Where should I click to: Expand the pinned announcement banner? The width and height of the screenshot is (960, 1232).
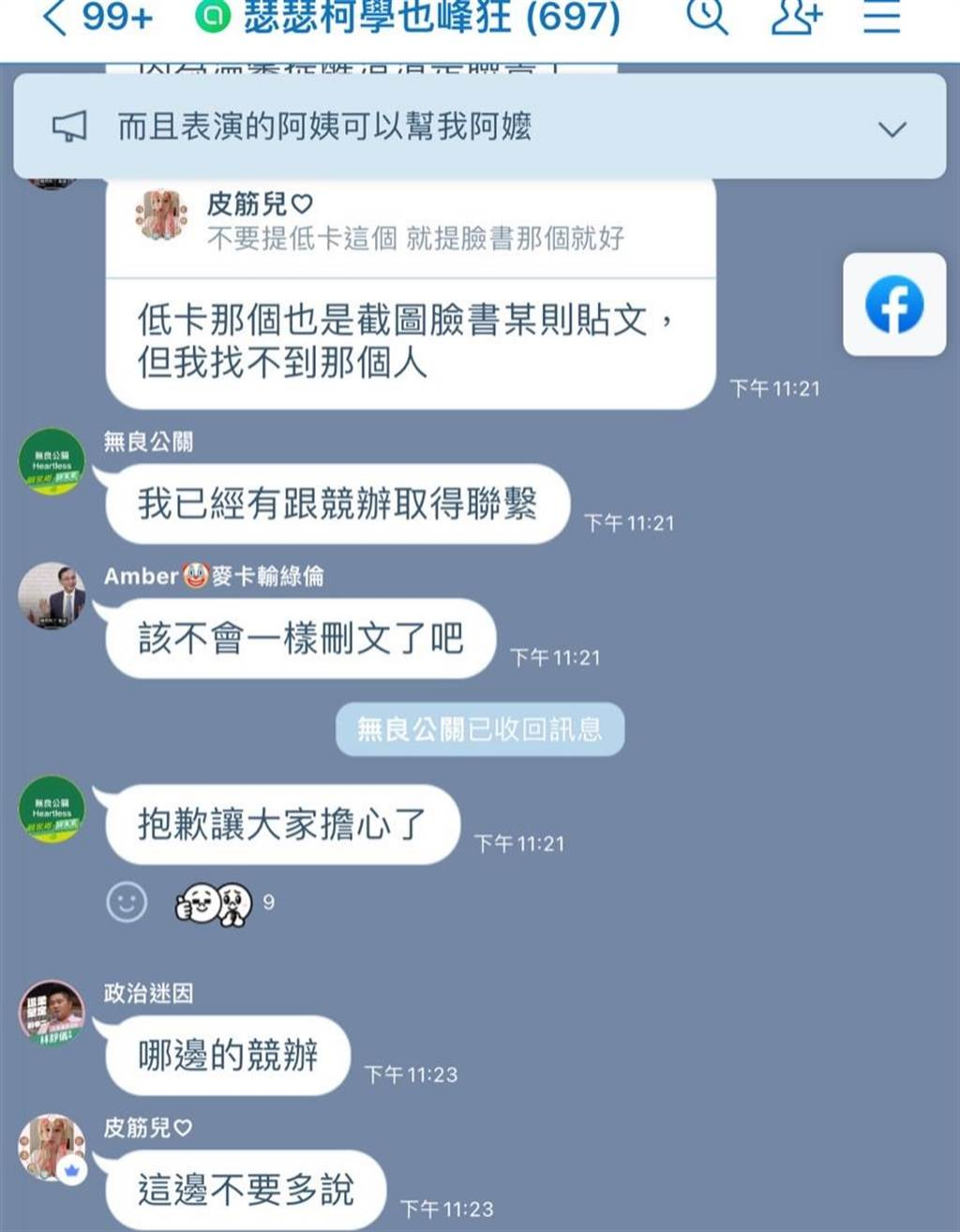[x=892, y=128]
